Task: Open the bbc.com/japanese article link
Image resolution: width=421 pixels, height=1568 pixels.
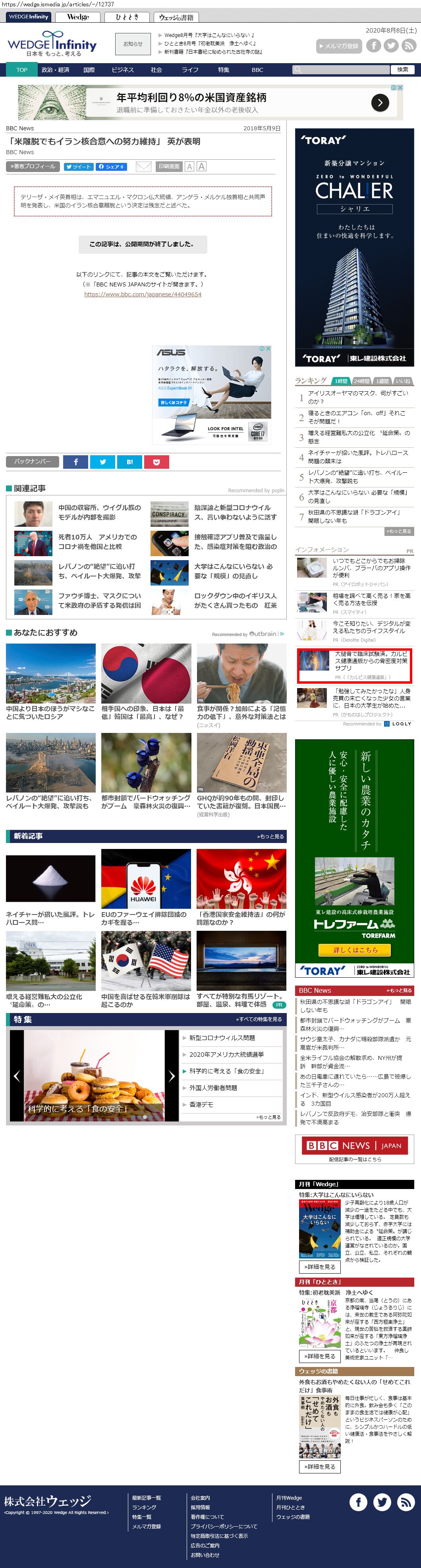Action: (x=142, y=294)
